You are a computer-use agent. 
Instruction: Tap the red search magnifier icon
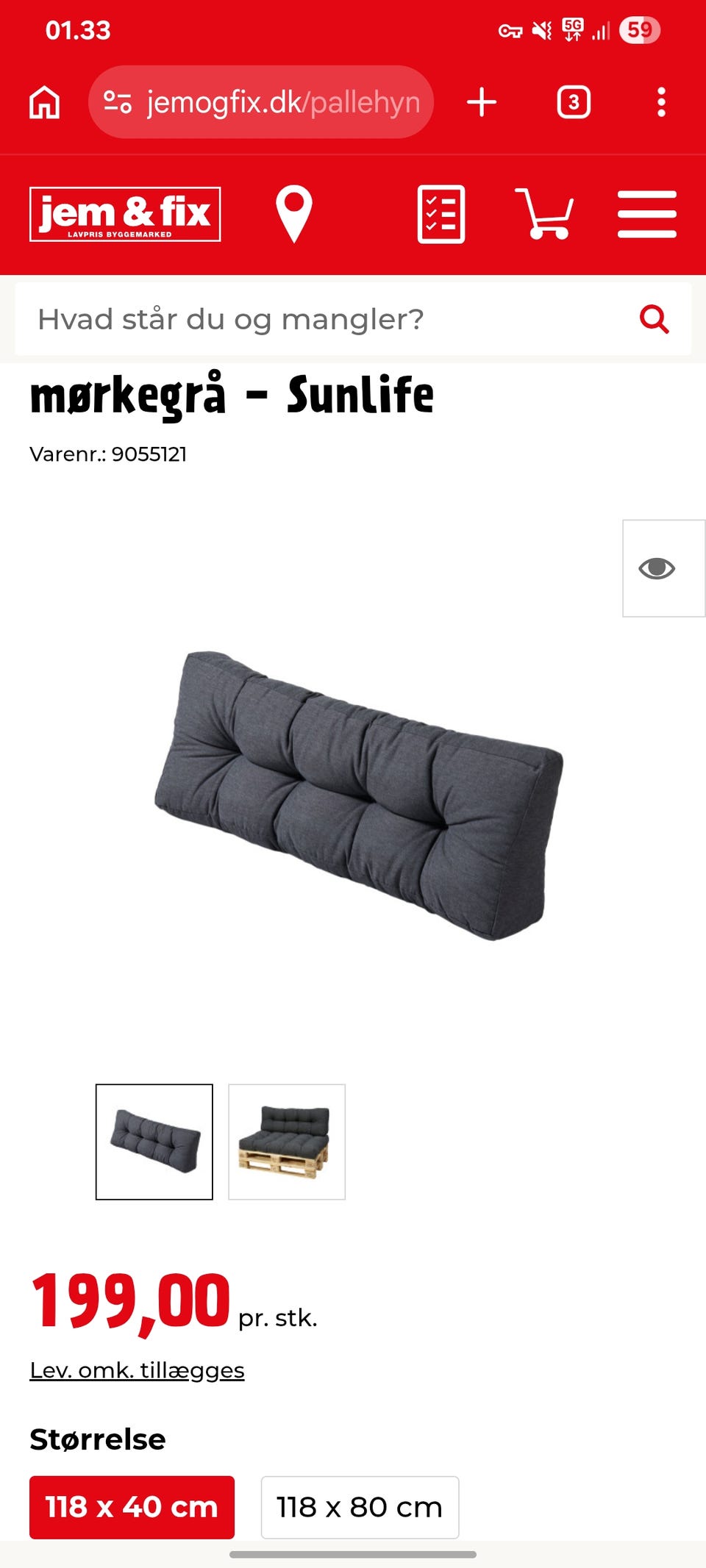(654, 319)
